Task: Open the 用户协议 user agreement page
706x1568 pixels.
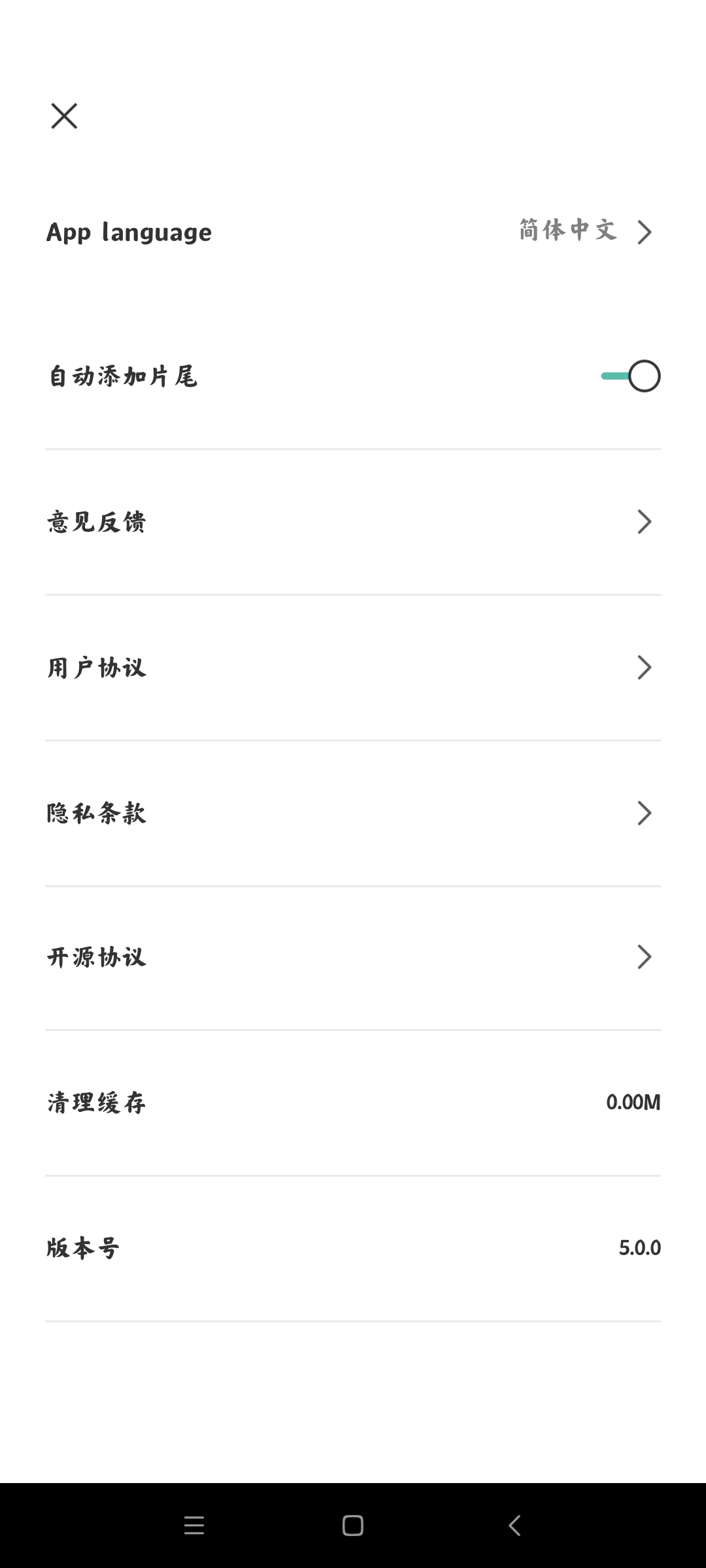Action: click(353, 666)
